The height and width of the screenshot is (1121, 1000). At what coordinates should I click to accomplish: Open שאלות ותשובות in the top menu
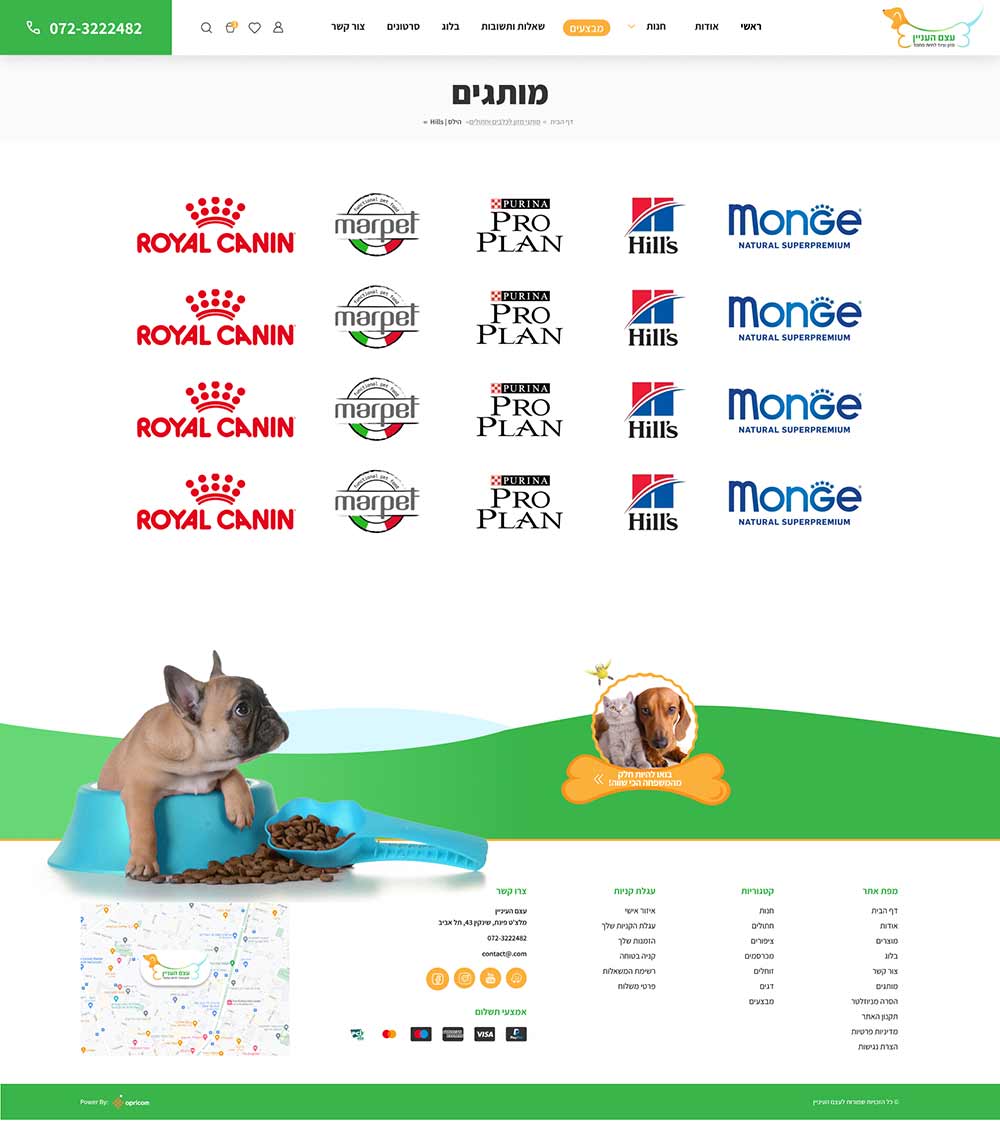point(513,27)
